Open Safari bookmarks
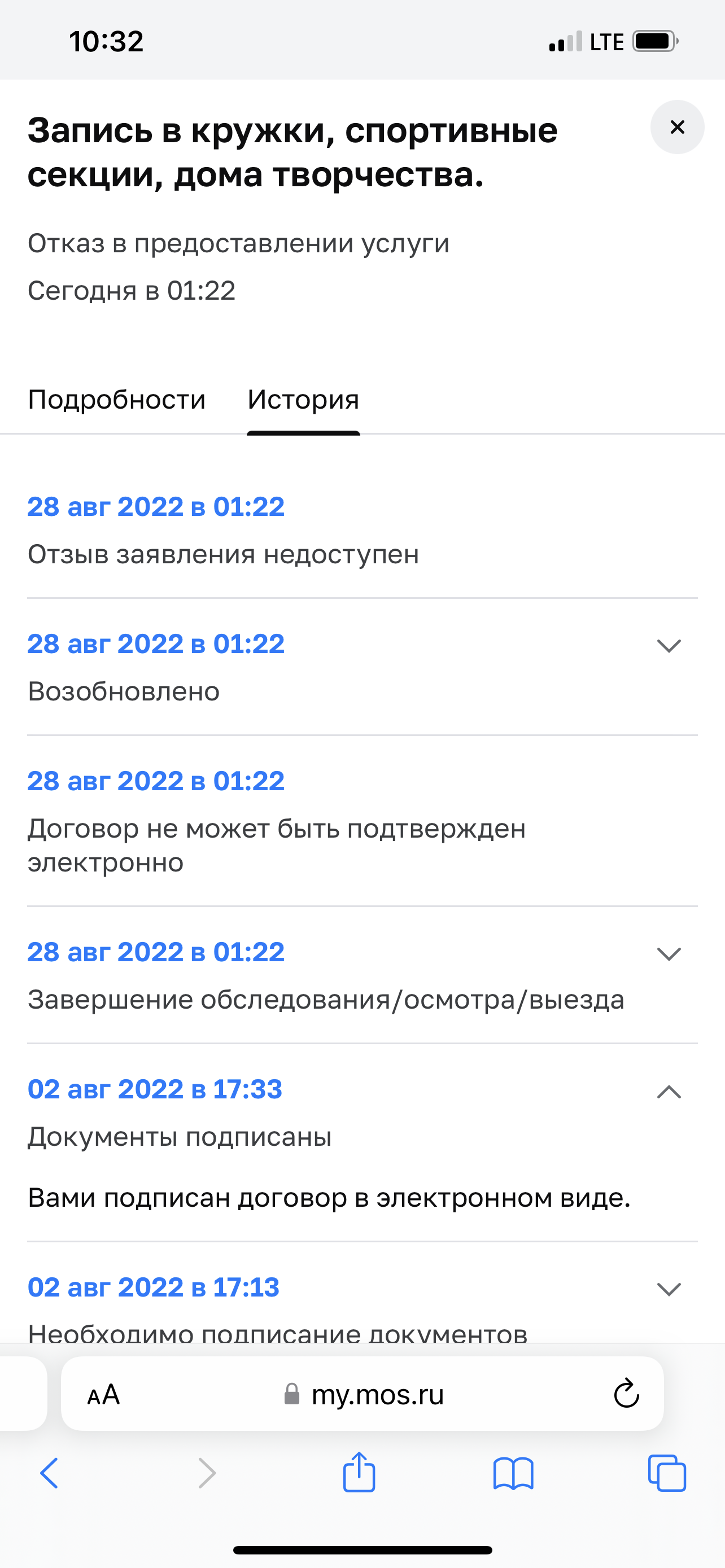Viewport: 725px width, 1568px height. pyautogui.click(x=513, y=1474)
